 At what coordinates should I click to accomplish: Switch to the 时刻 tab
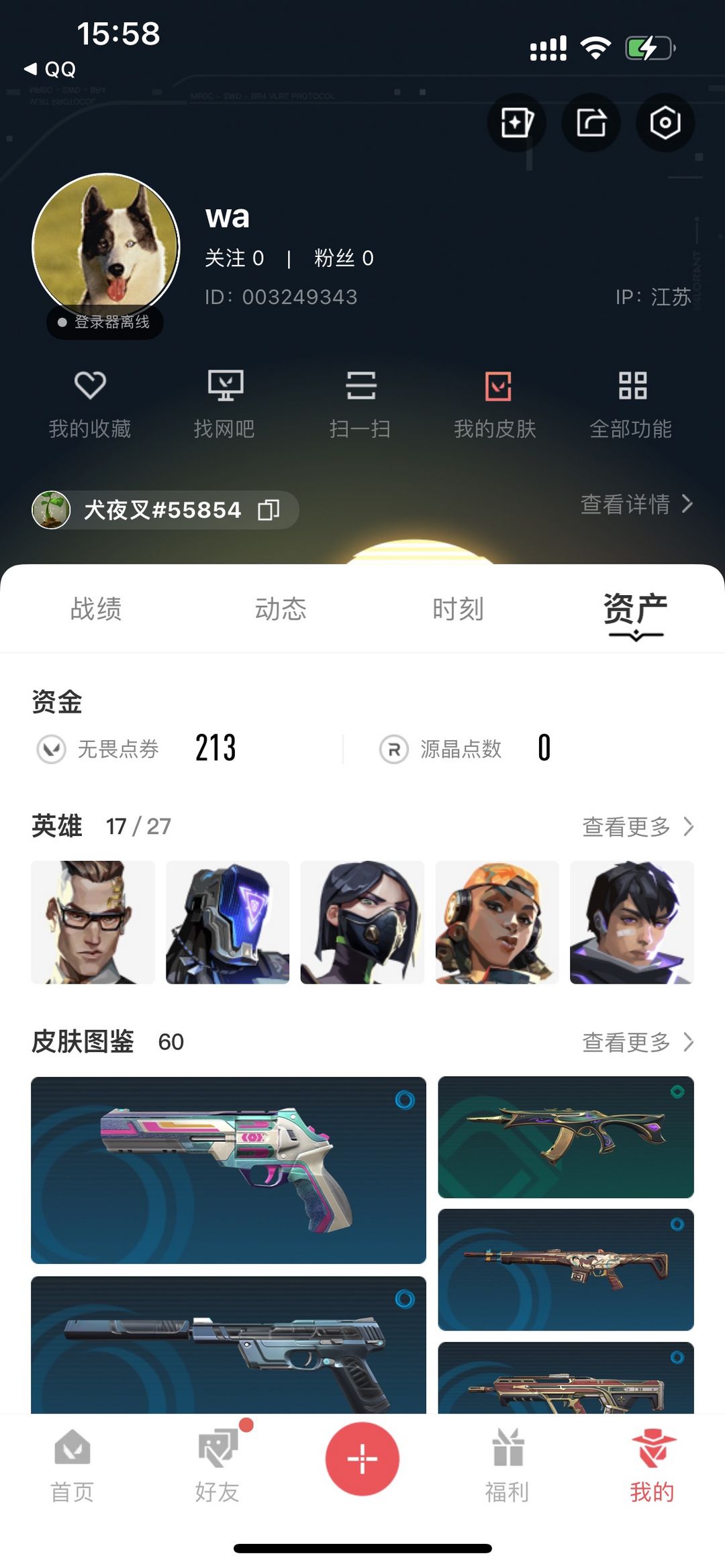coord(458,609)
